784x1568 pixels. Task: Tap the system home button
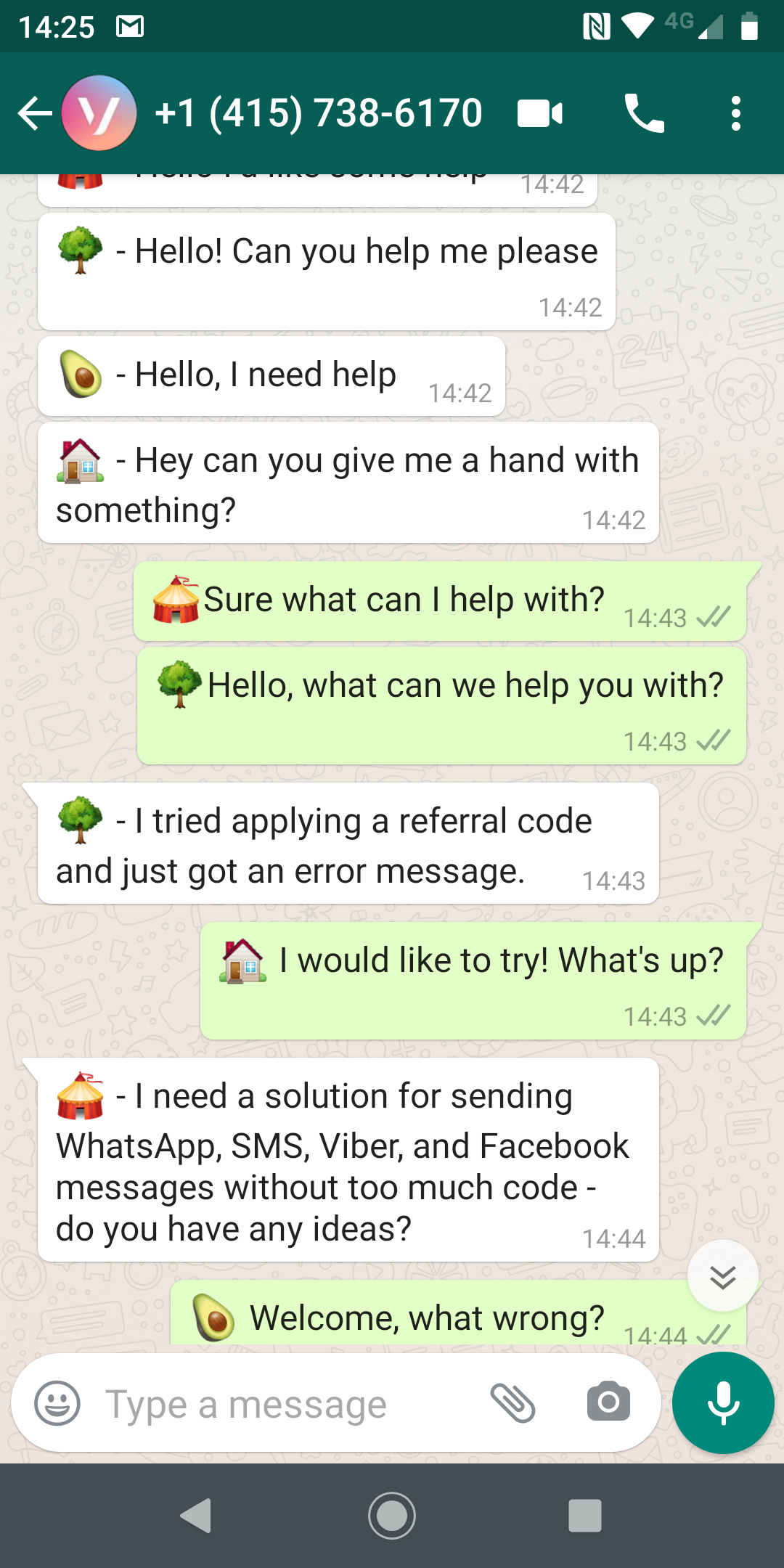pyautogui.click(x=392, y=1516)
